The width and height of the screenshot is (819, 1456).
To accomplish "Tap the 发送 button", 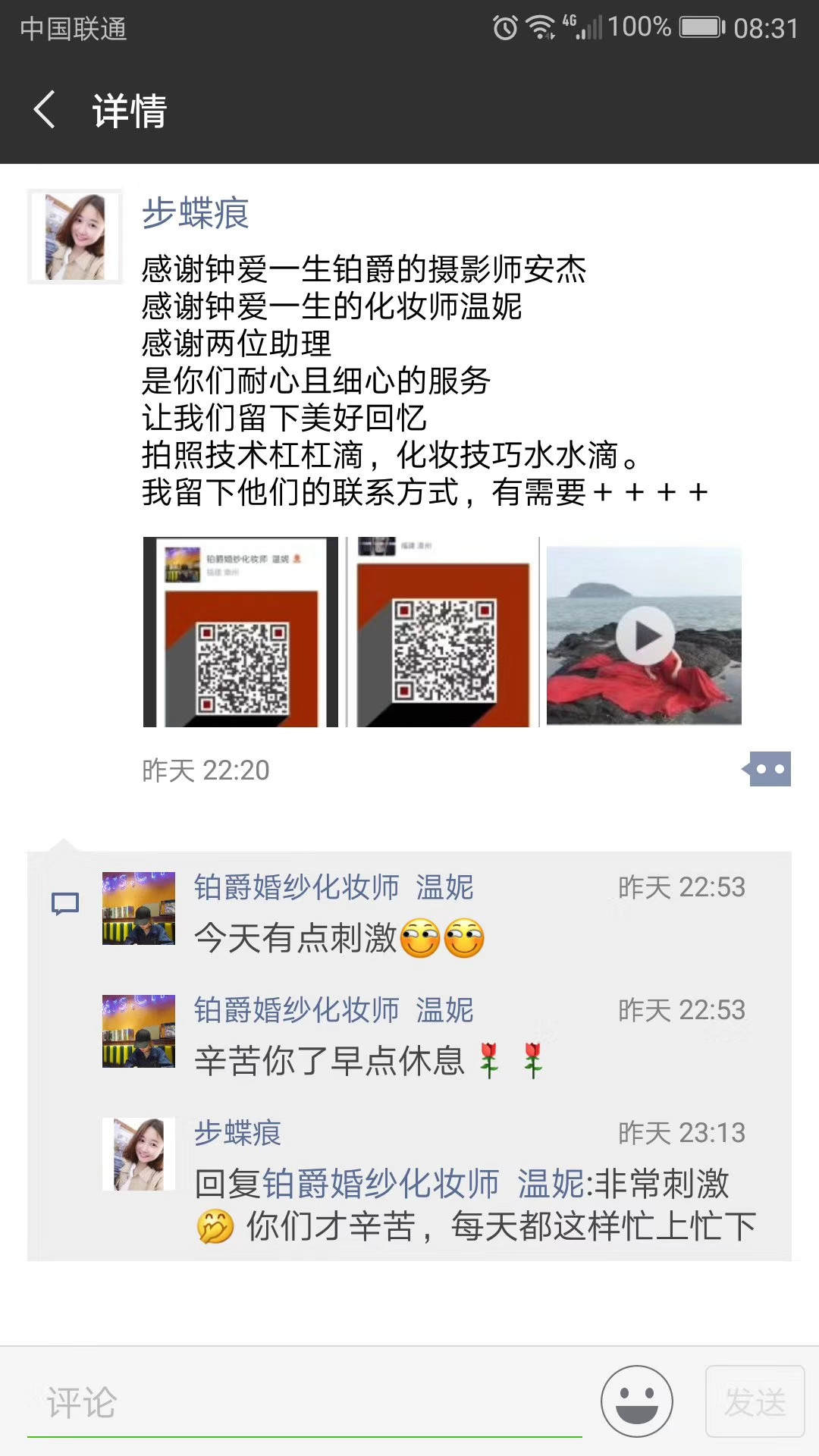I will pyautogui.click(x=755, y=1402).
